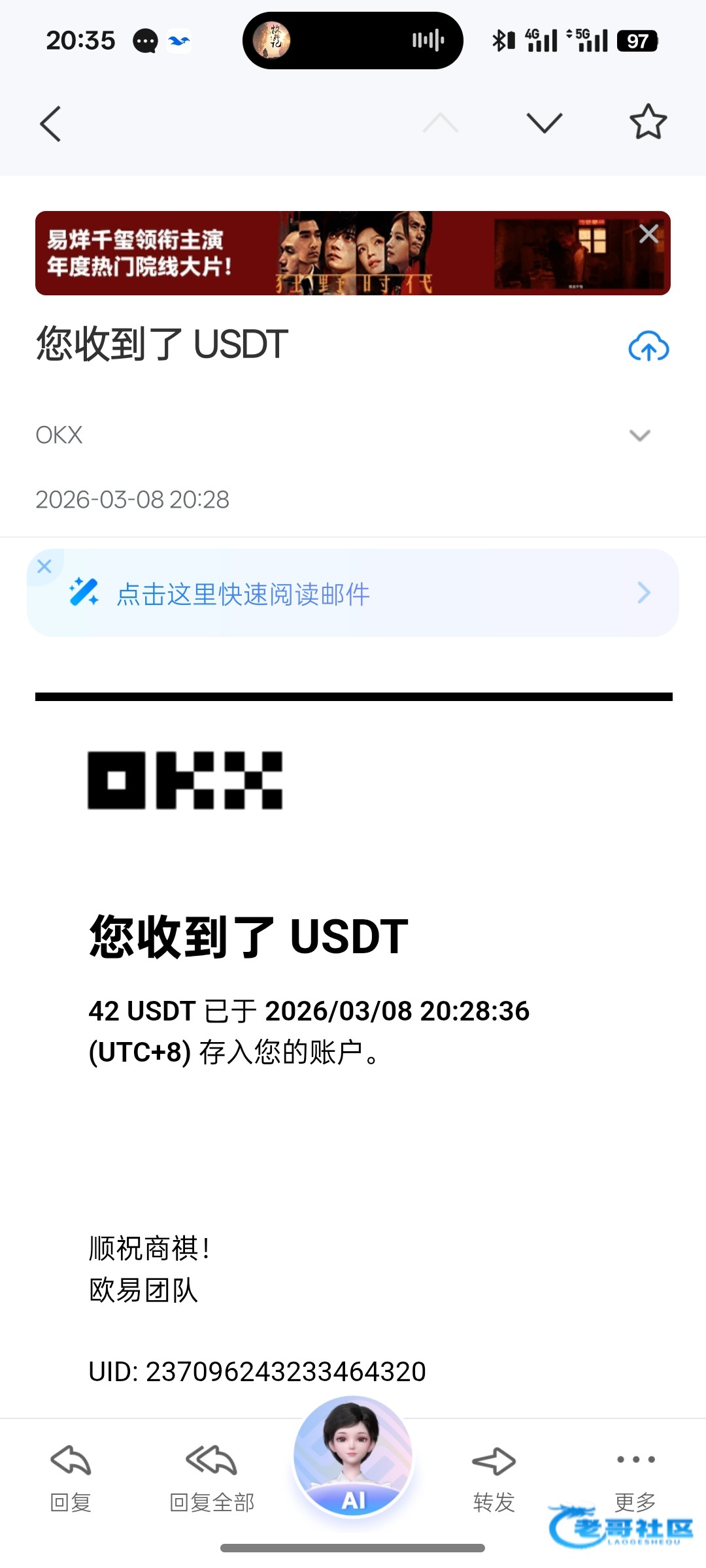Star this OKX email
The image size is (706, 1568).
pyautogui.click(x=648, y=122)
